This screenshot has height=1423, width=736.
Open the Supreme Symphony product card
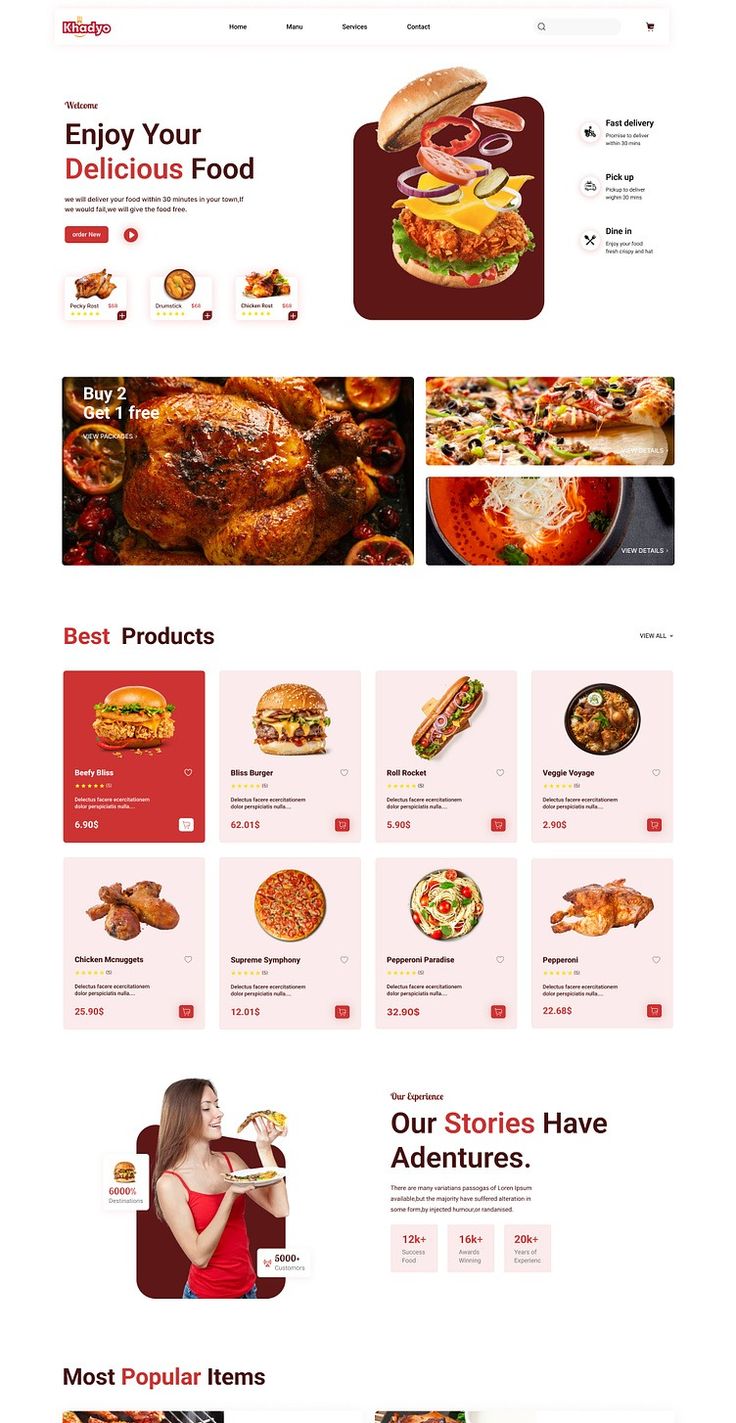click(290, 943)
